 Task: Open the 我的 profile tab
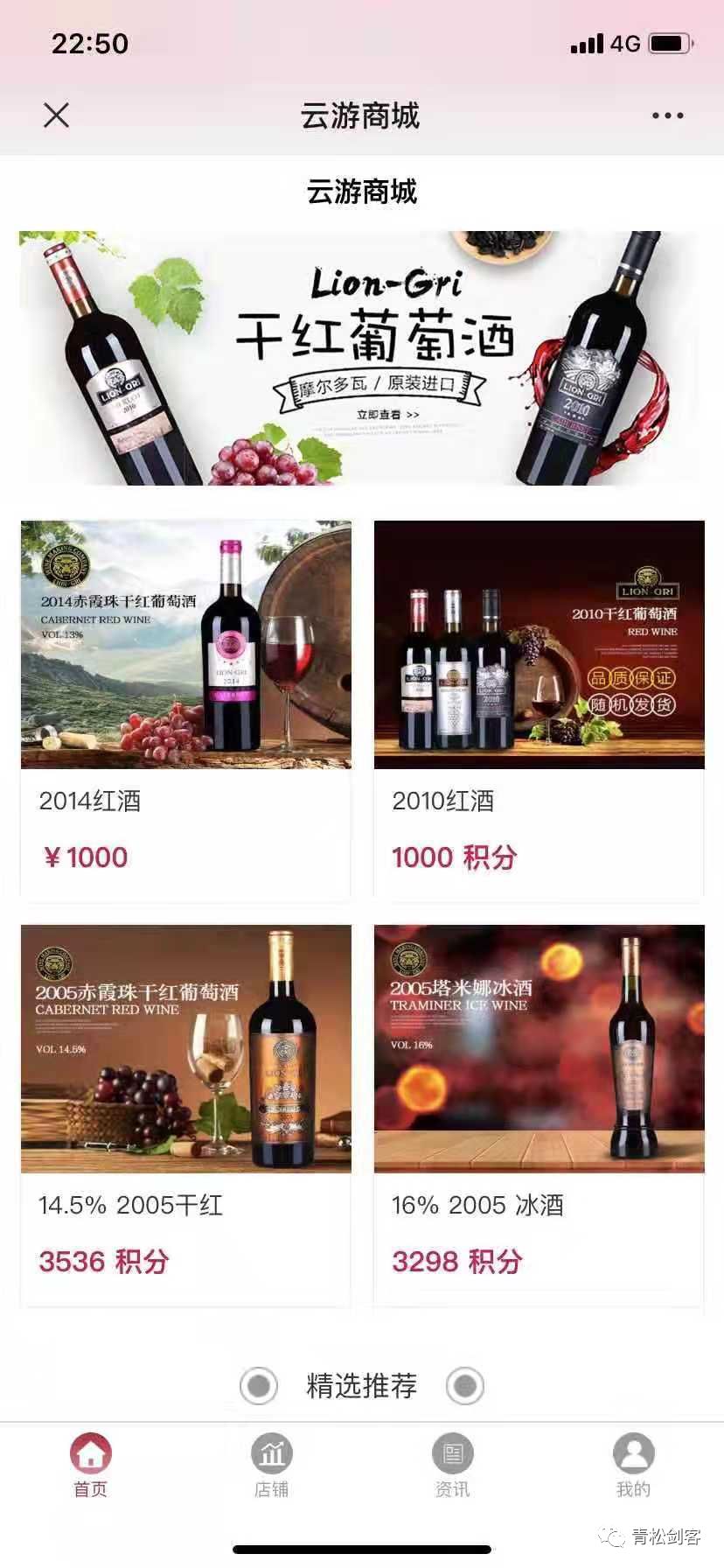point(634,1465)
